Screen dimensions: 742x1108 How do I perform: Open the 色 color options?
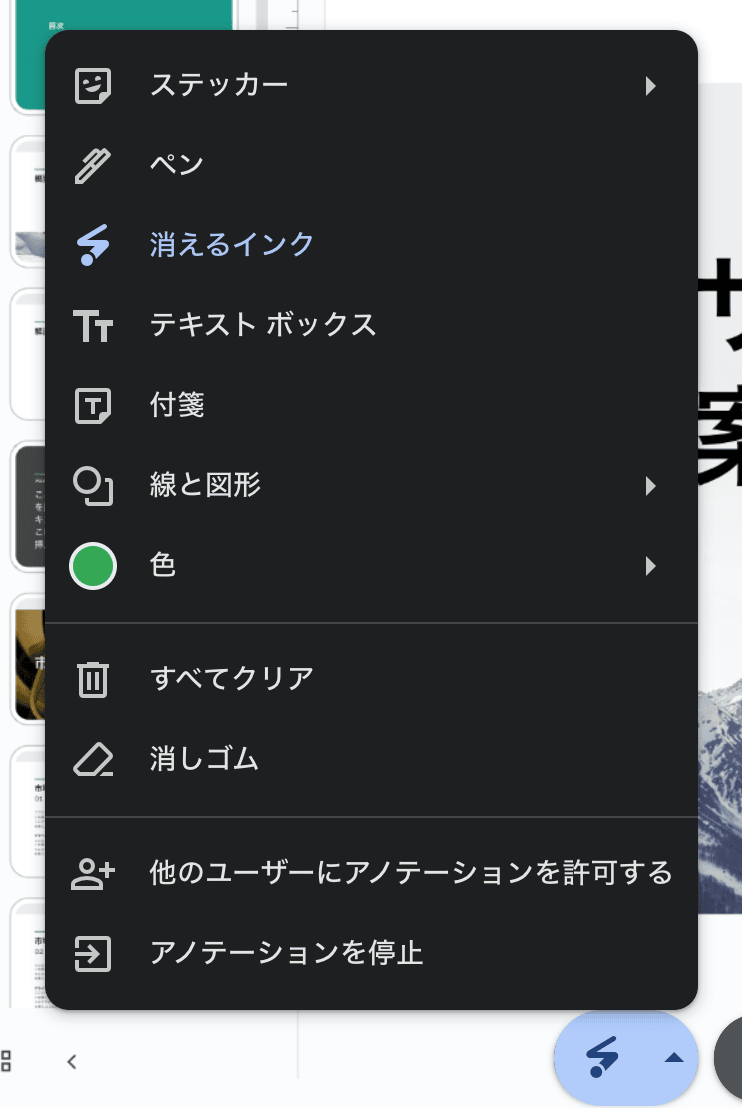click(370, 566)
